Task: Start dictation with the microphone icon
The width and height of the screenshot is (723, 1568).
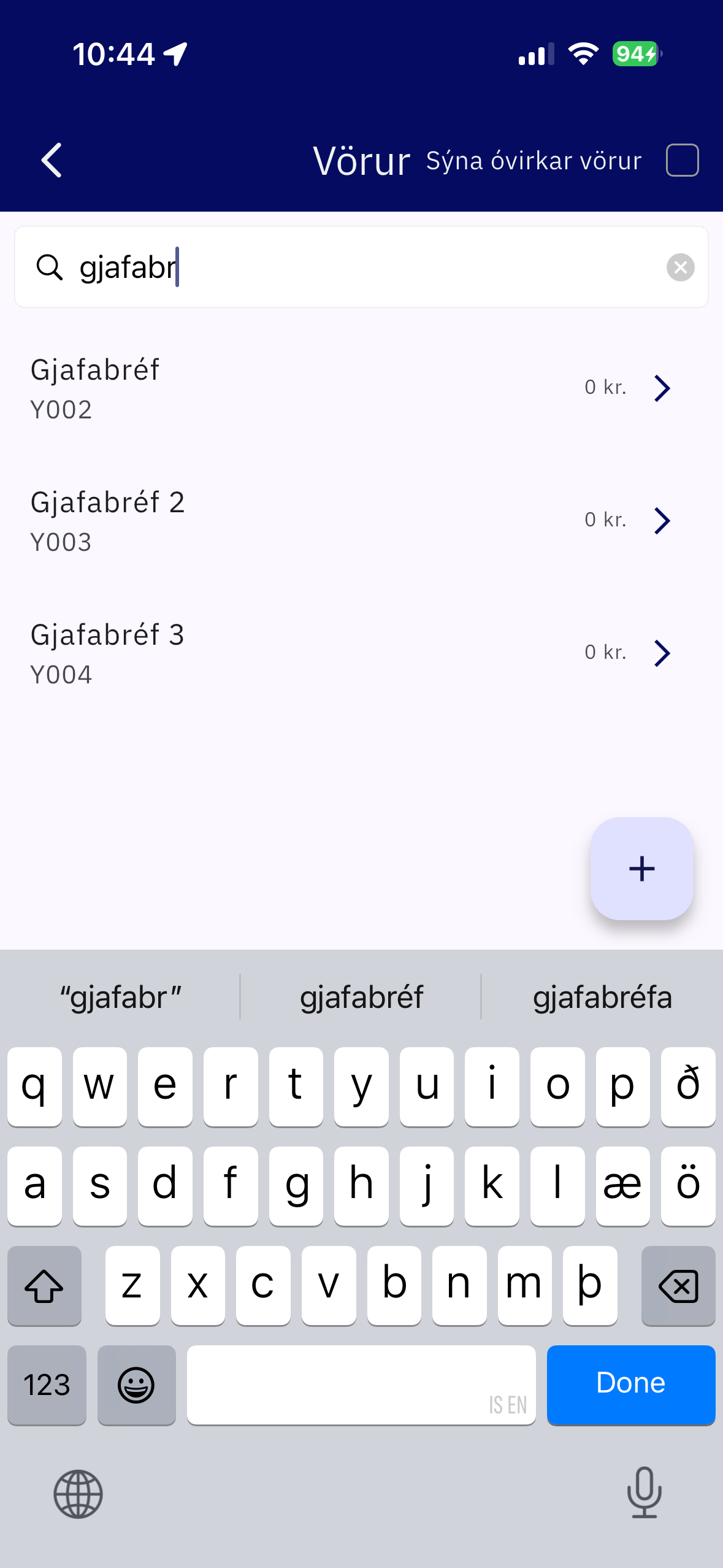Action: (x=644, y=1493)
